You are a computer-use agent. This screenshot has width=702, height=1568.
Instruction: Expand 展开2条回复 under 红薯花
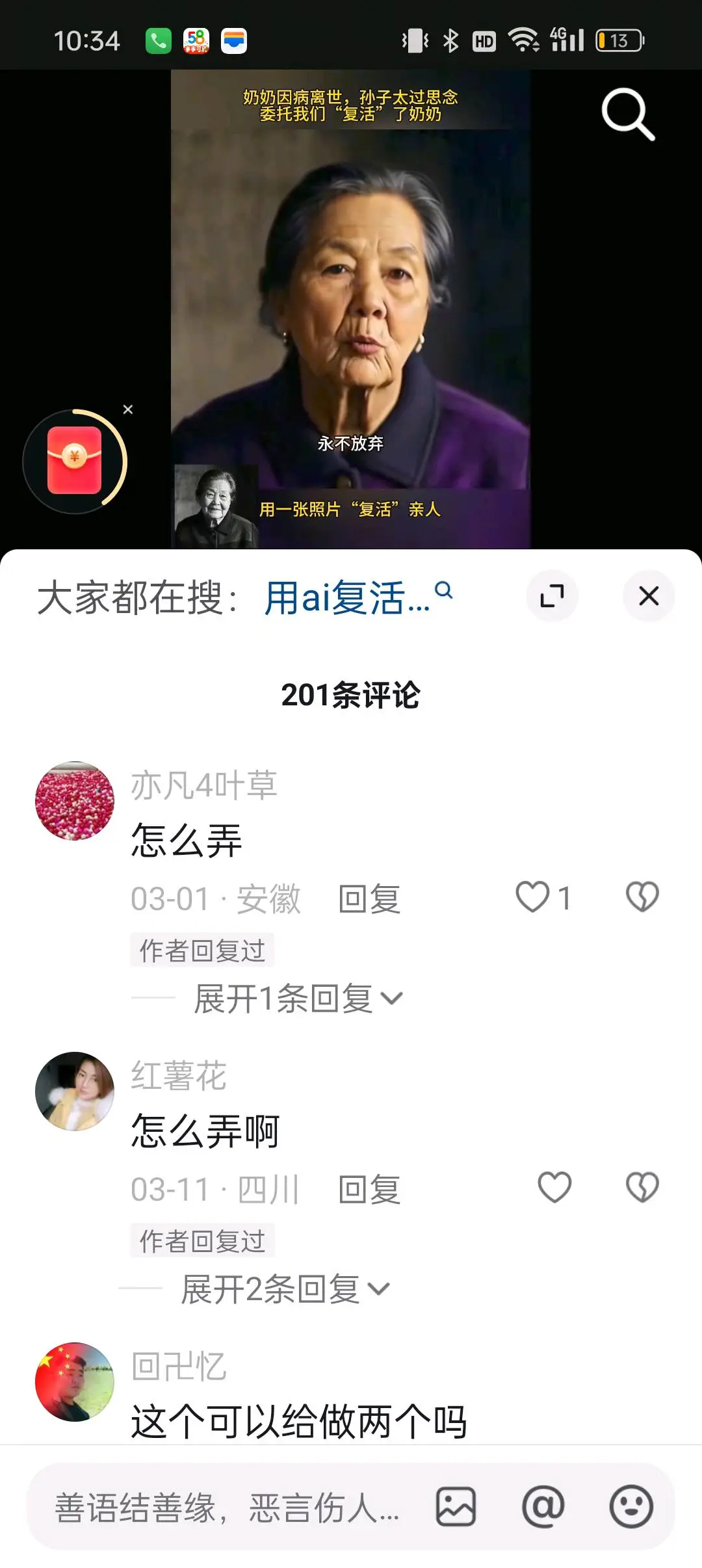(x=285, y=1289)
